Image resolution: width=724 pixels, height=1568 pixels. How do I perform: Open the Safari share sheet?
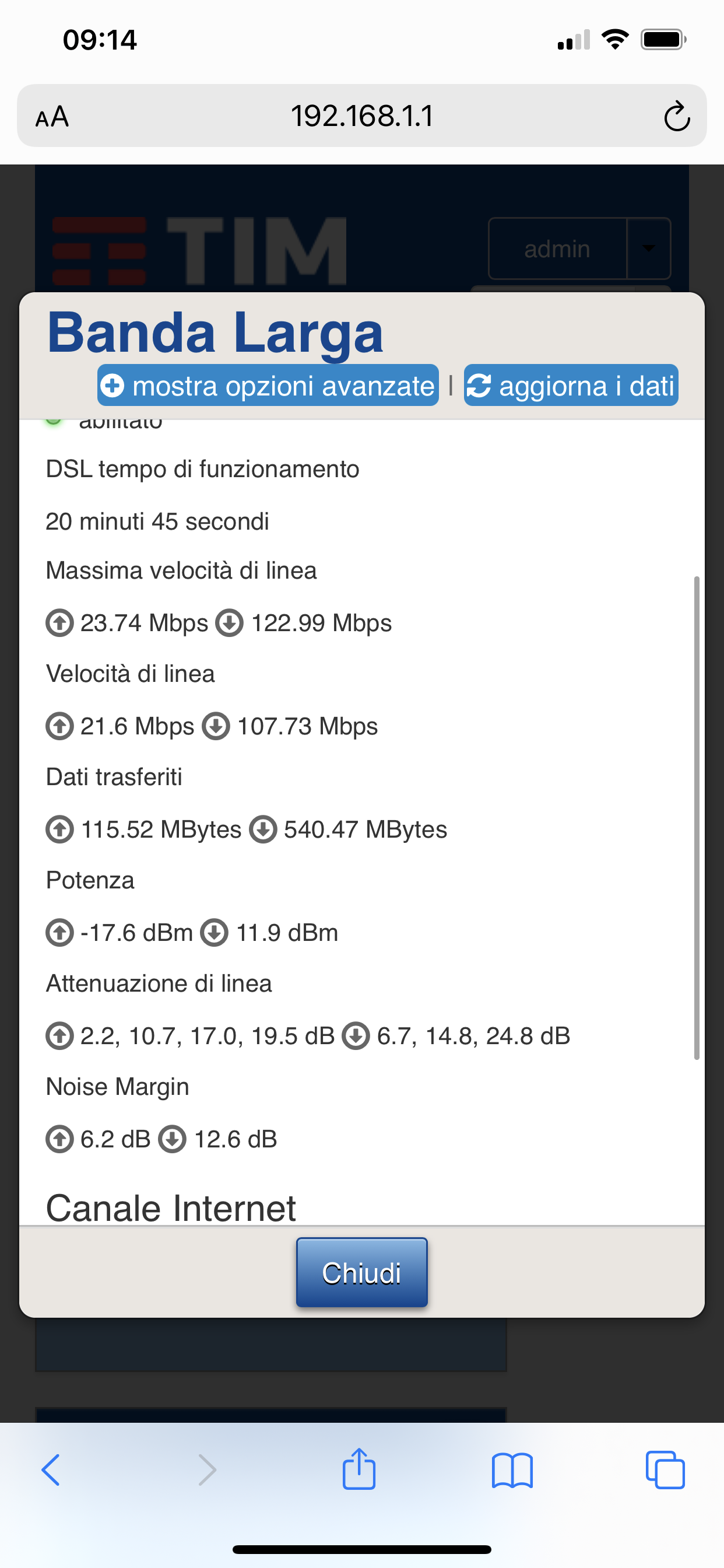click(359, 1468)
